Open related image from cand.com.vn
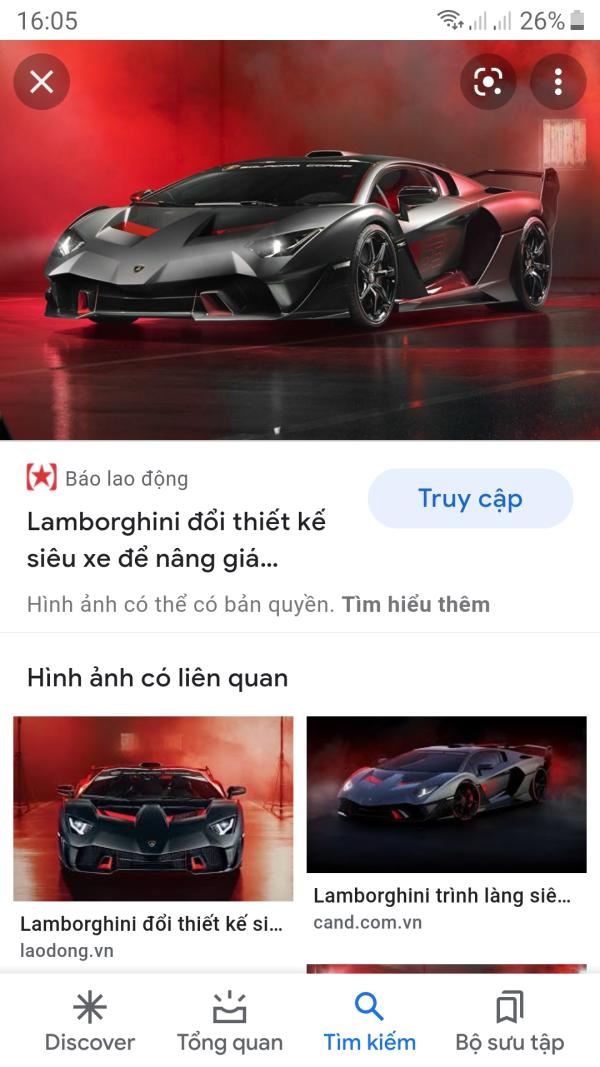Image resolution: width=600 pixels, height=1067 pixels. pyautogui.click(x=446, y=795)
